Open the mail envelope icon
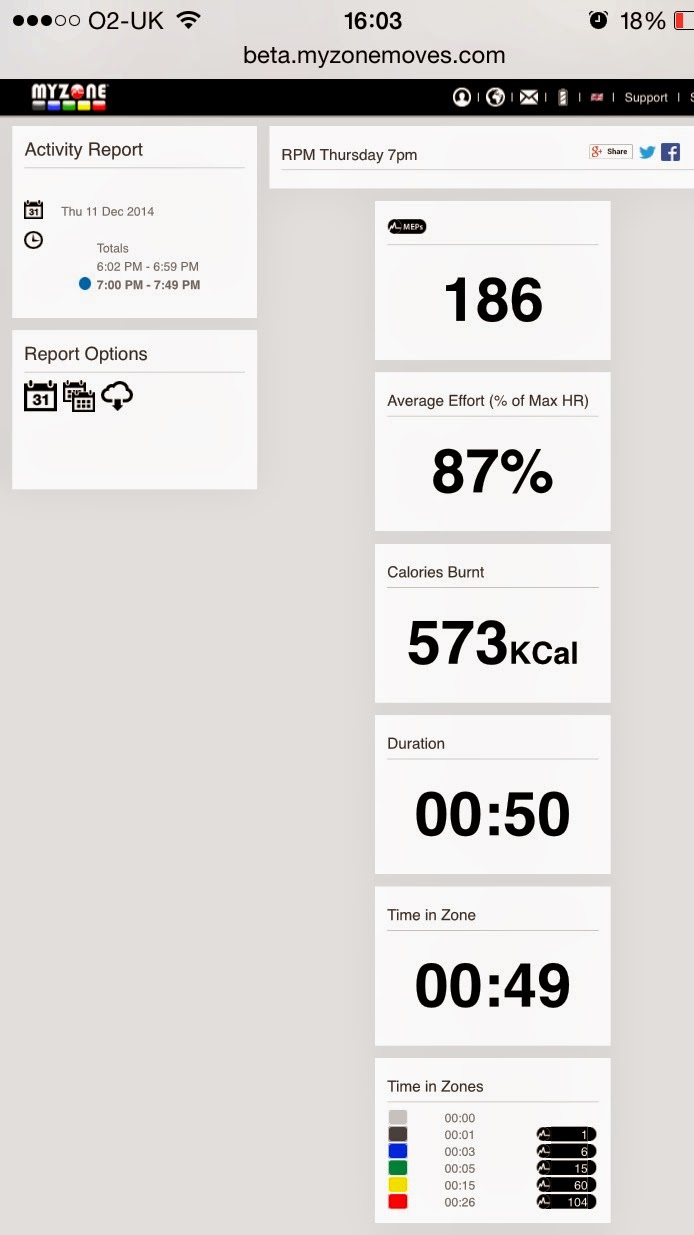The height and width of the screenshot is (1235, 694). coord(529,97)
